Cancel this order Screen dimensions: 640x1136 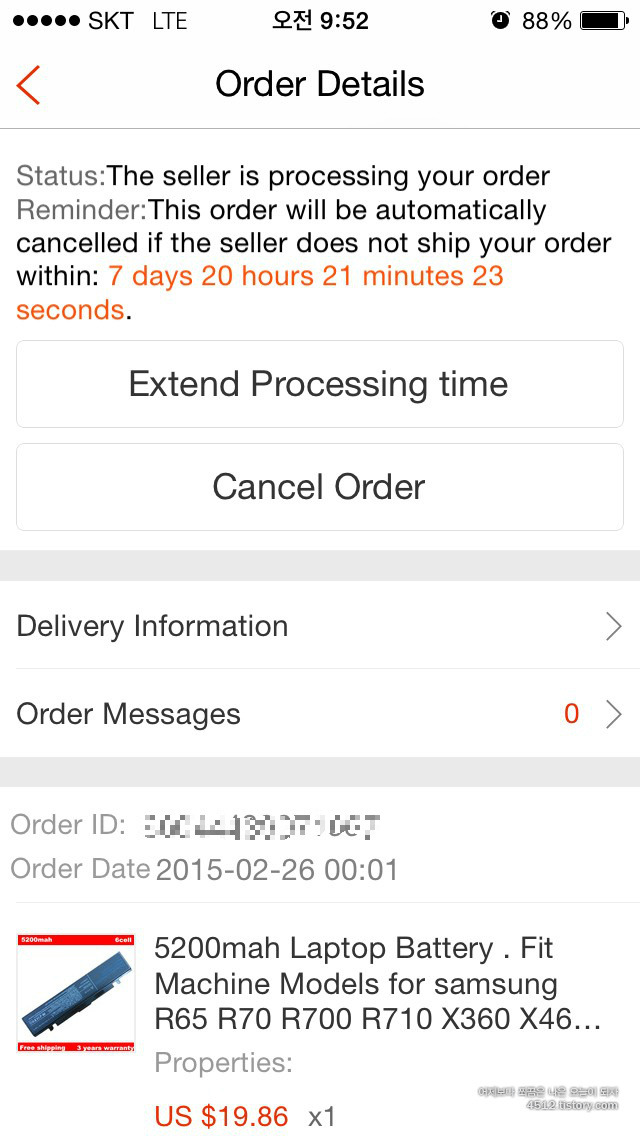pyautogui.click(x=320, y=487)
